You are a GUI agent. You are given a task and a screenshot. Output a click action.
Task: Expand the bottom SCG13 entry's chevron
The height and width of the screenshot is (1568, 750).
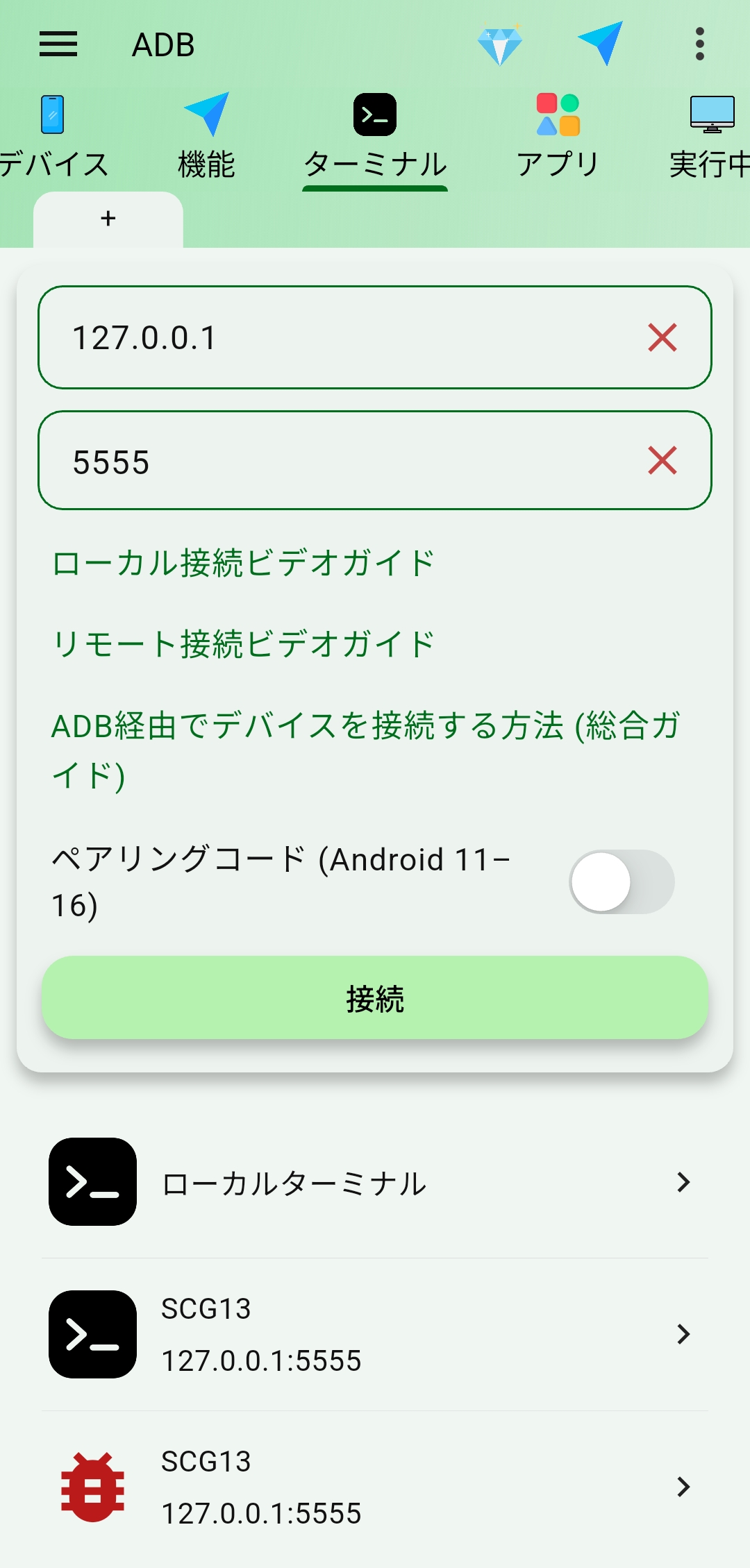click(x=683, y=1485)
